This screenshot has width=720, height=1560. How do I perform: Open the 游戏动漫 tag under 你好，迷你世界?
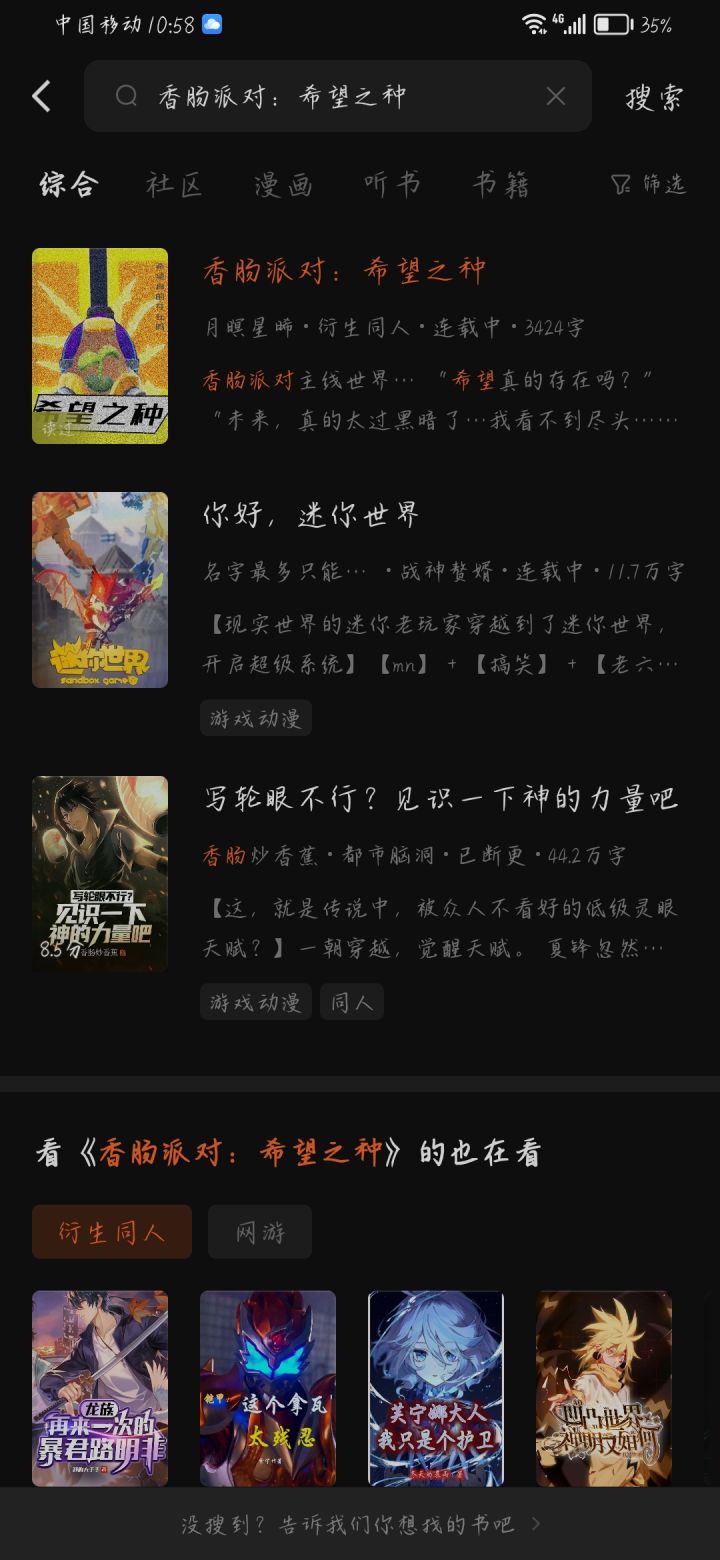click(255, 717)
